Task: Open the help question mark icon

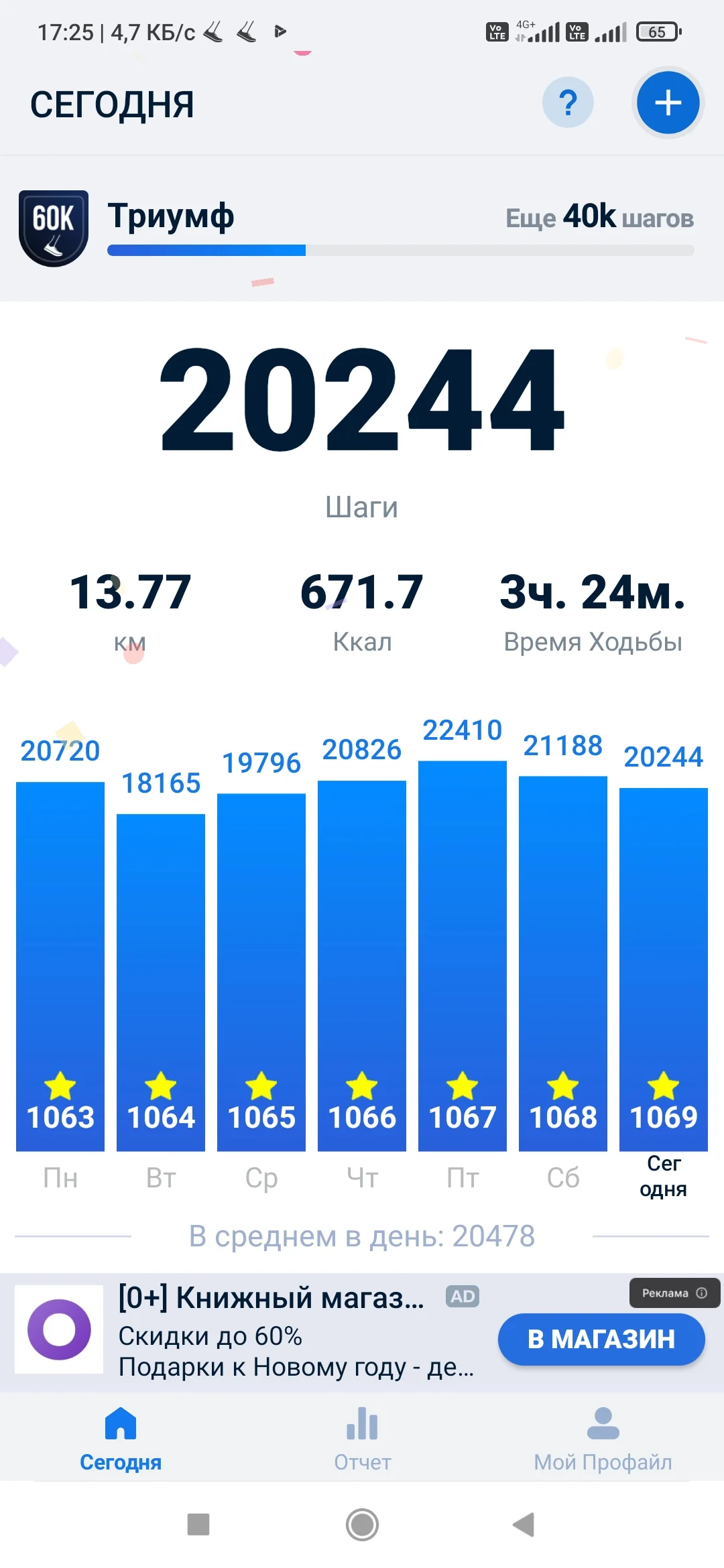Action: click(x=568, y=103)
